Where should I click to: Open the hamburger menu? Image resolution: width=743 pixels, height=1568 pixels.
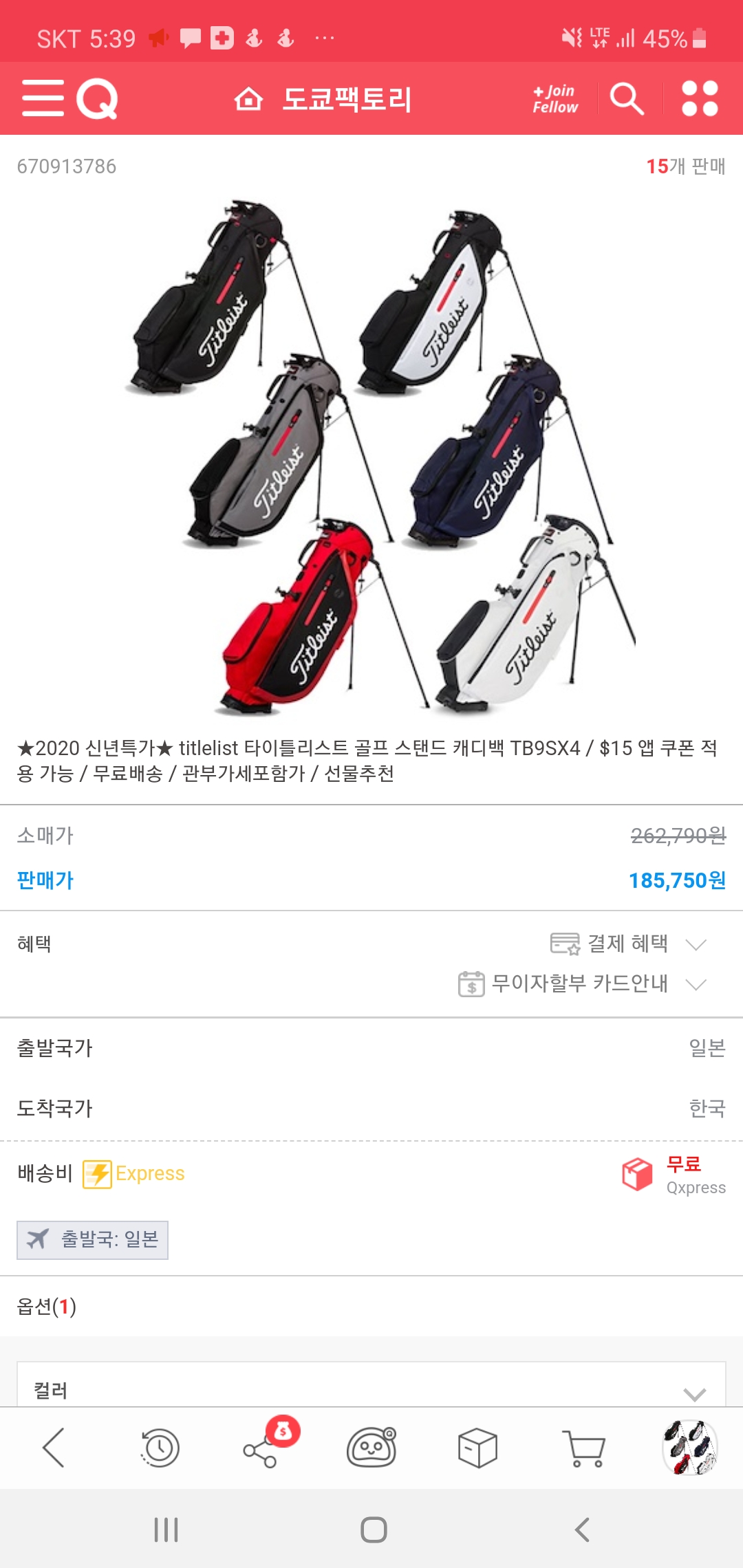click(43, 98)
